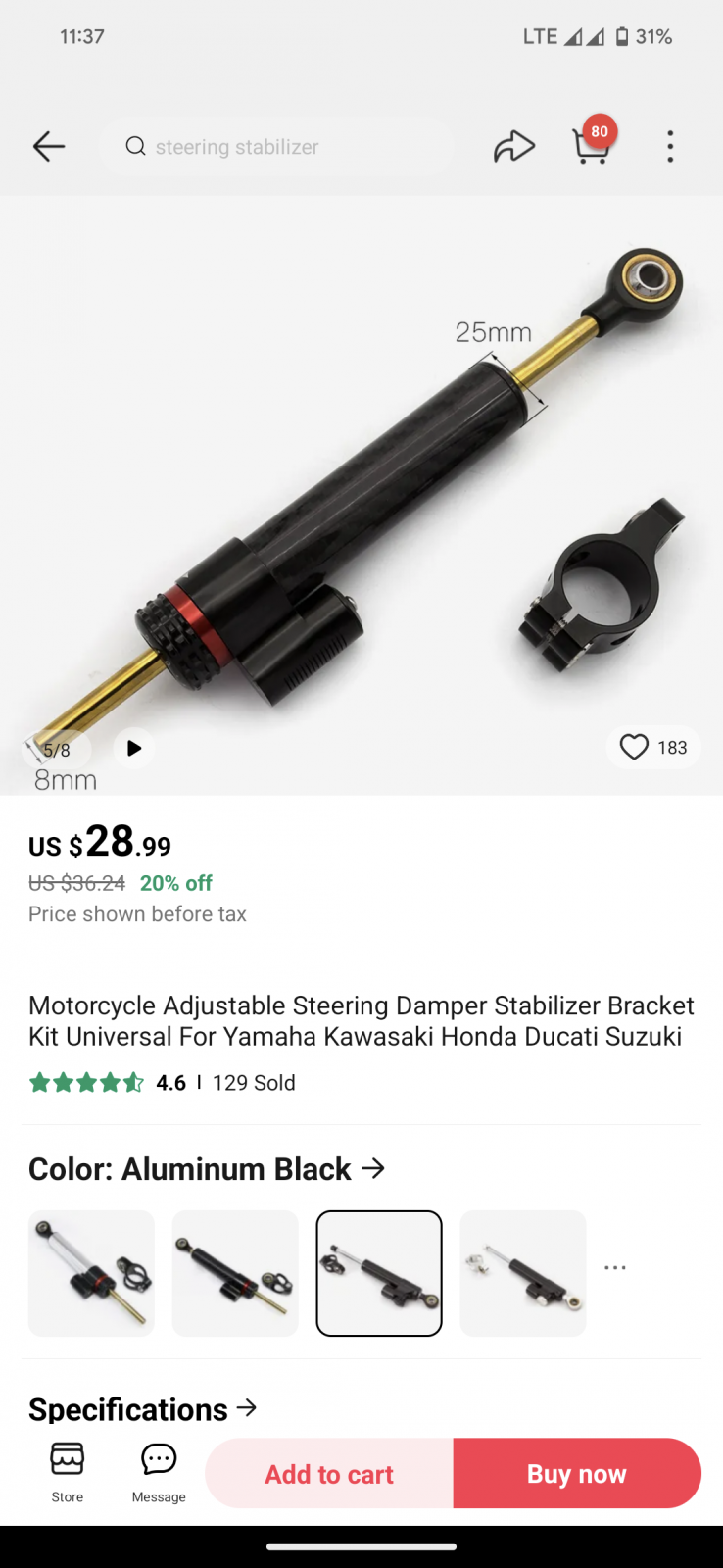Open the shopping cart with 80 items
The height and width of the screenshot is (1568, 723).
[592, 147]
